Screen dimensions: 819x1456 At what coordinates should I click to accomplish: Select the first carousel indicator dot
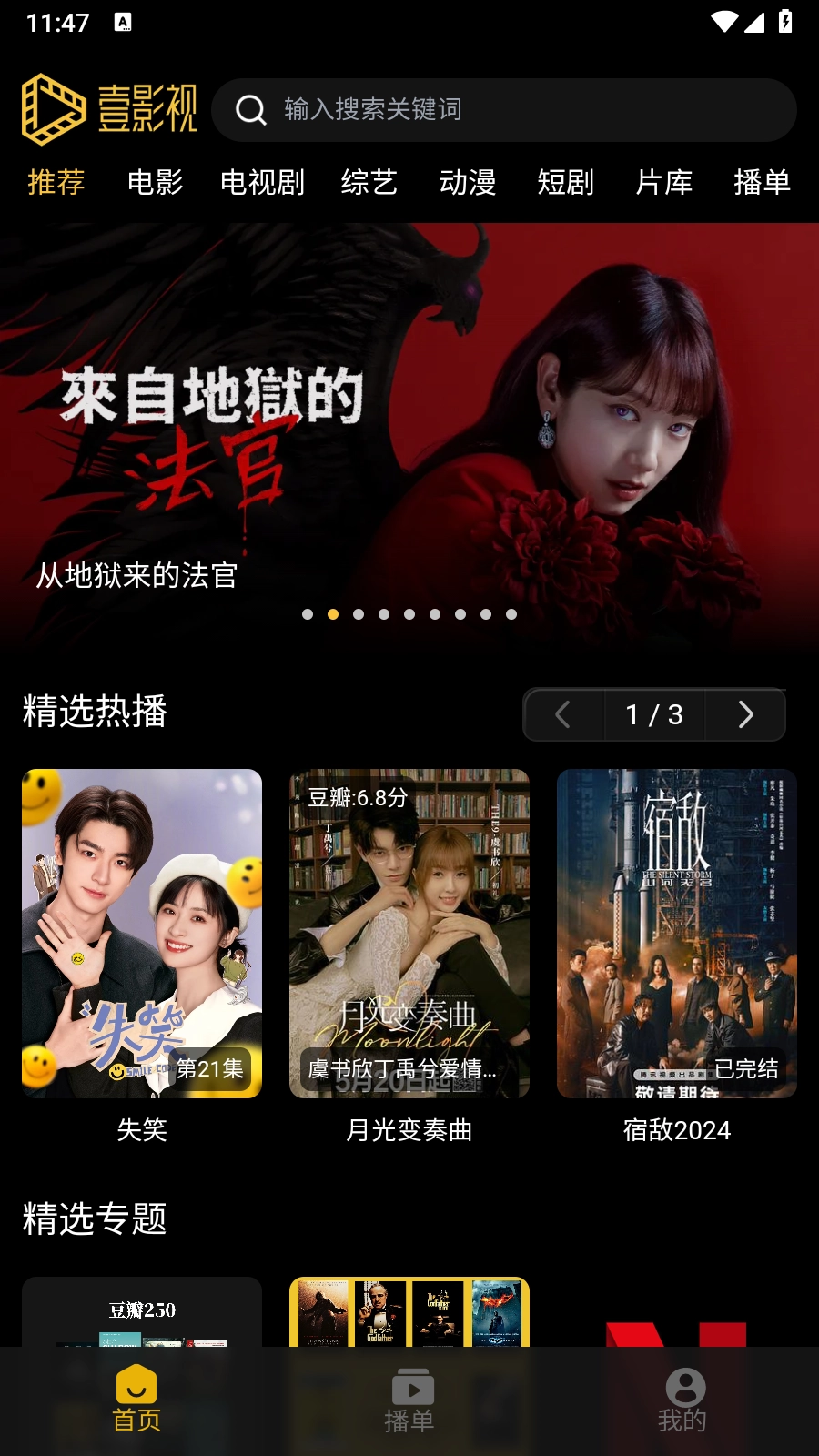307,614
